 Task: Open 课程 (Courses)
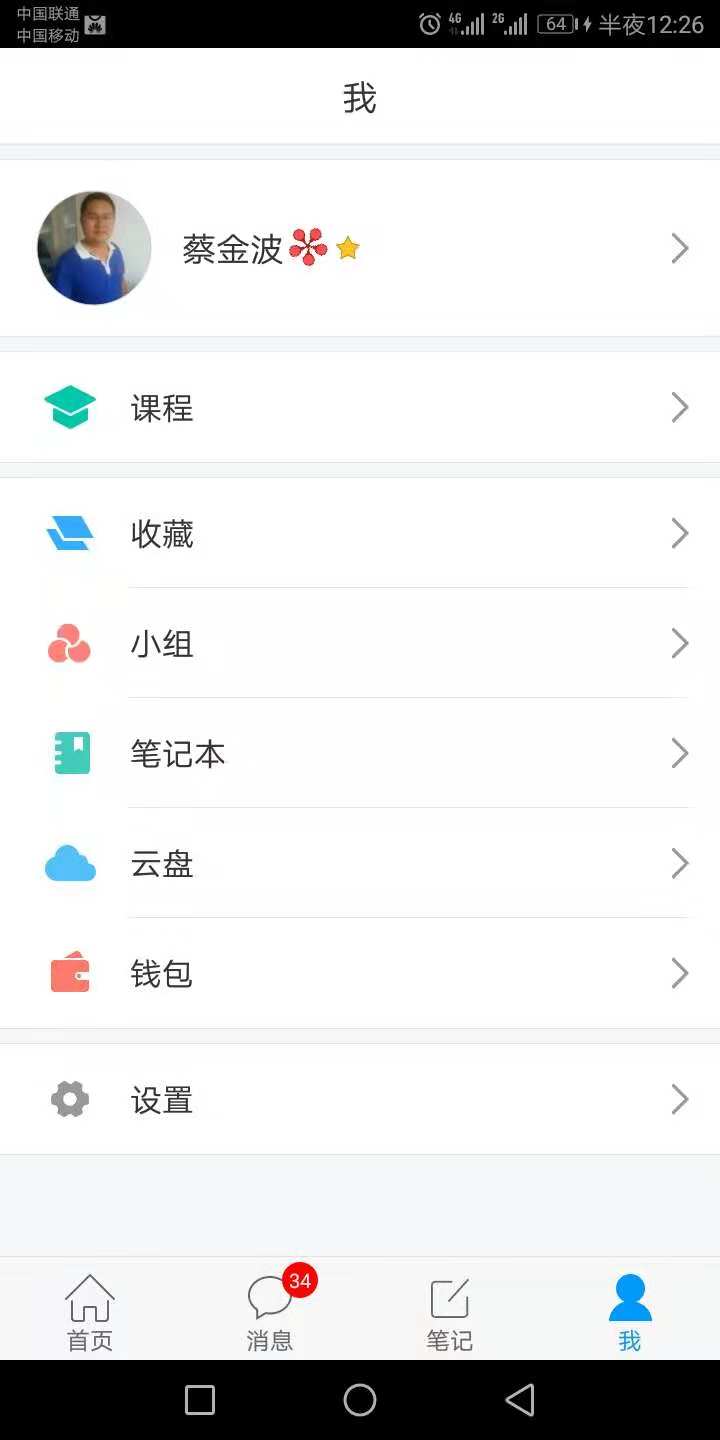360,407
